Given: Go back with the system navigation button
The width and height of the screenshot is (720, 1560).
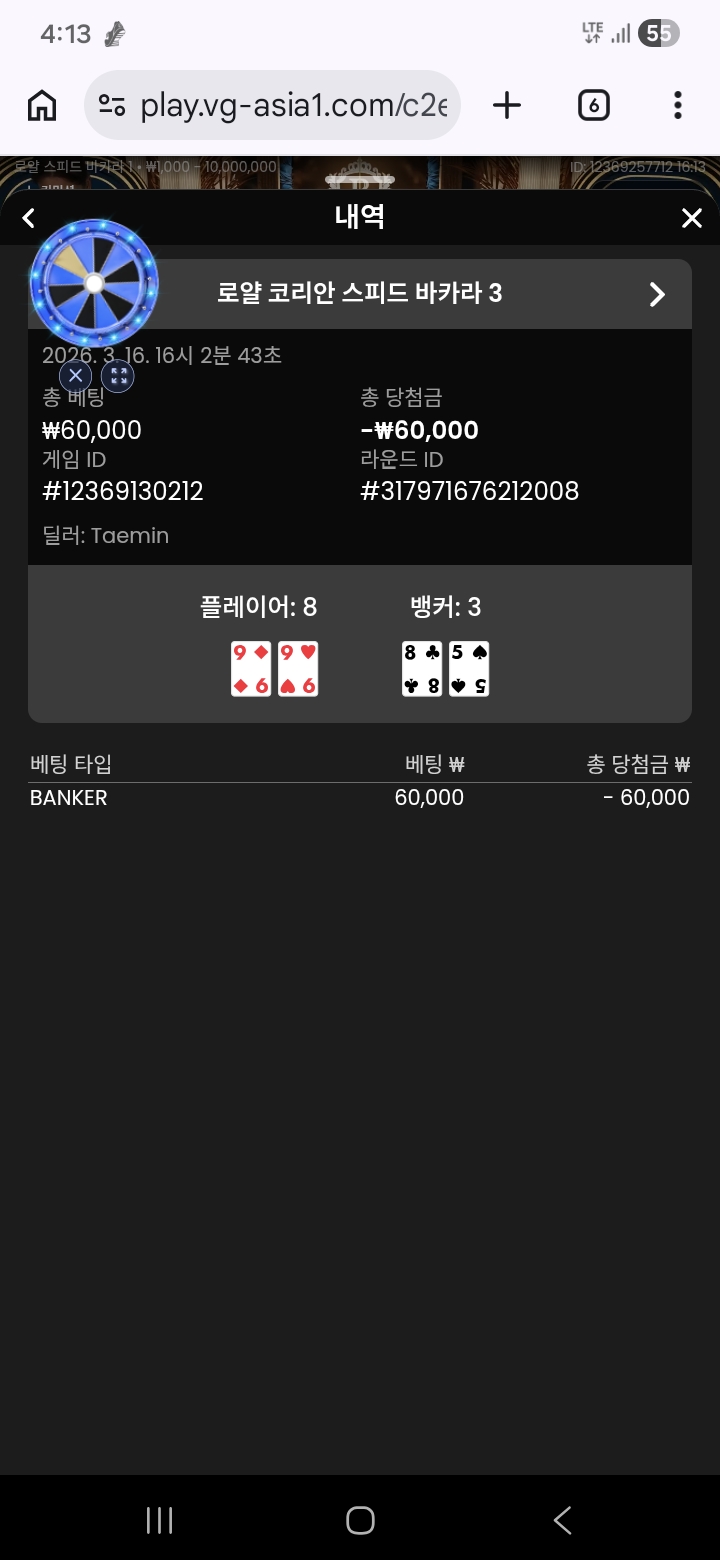Looking at the screenshot, I should (x=562, y=1520).
